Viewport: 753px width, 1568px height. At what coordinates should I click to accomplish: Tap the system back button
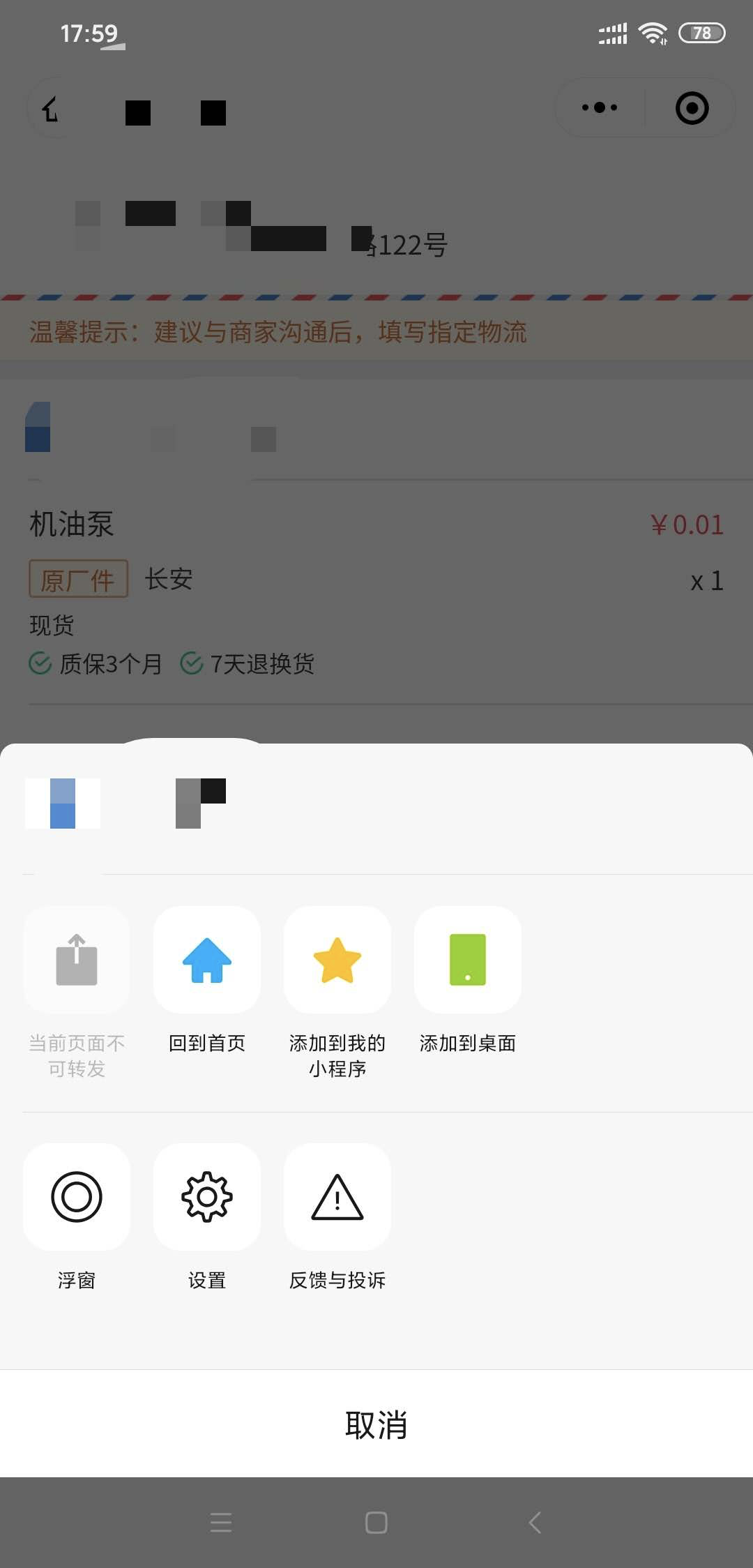[535, 1522]
